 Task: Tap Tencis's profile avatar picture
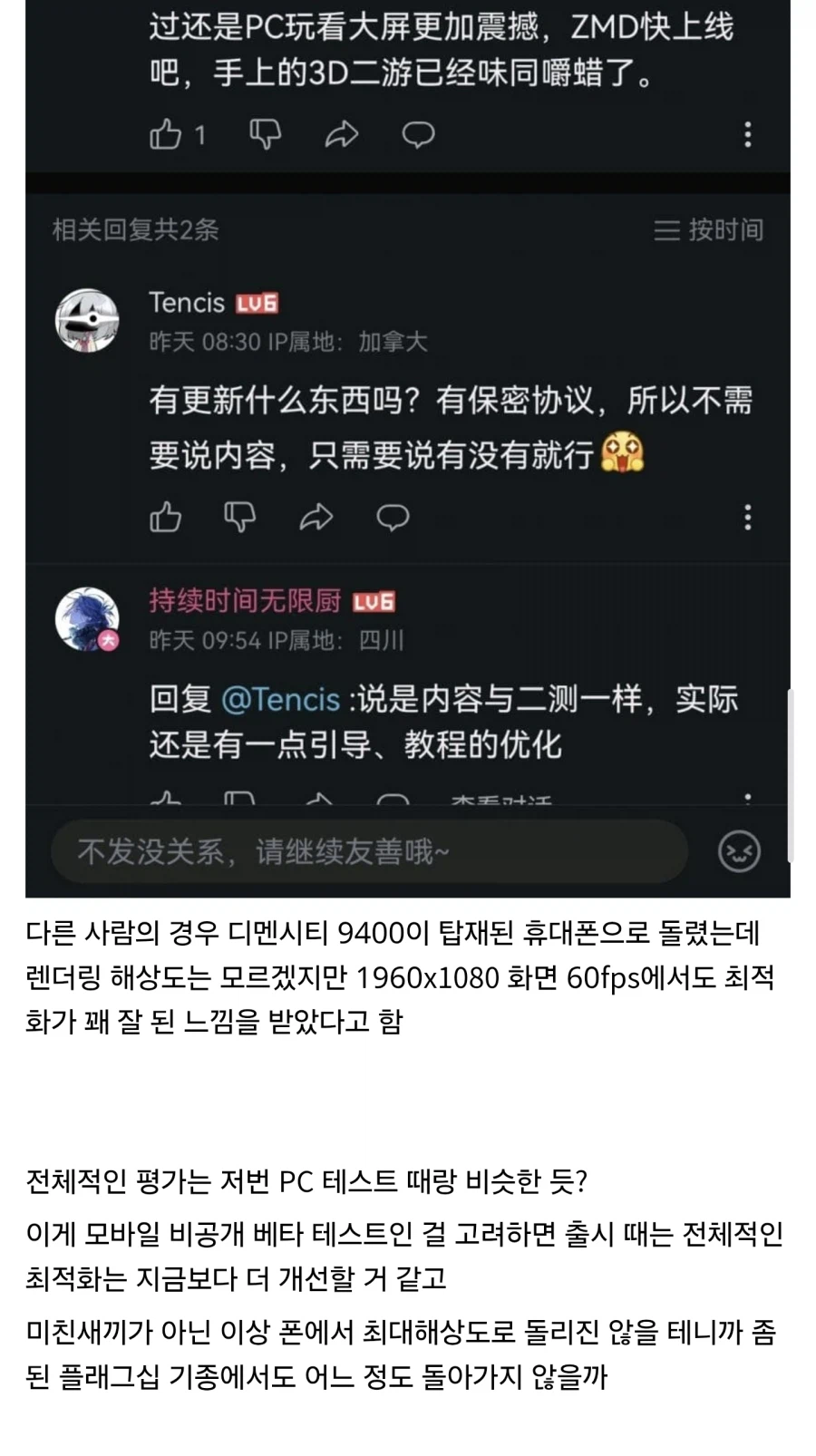87,320
